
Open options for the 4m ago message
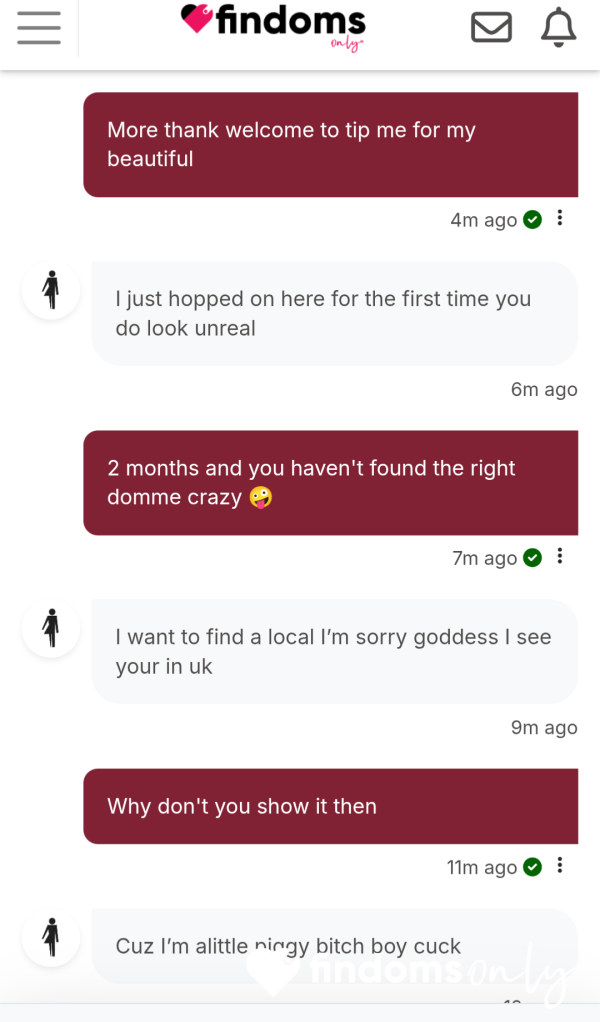tap(560, 218)
